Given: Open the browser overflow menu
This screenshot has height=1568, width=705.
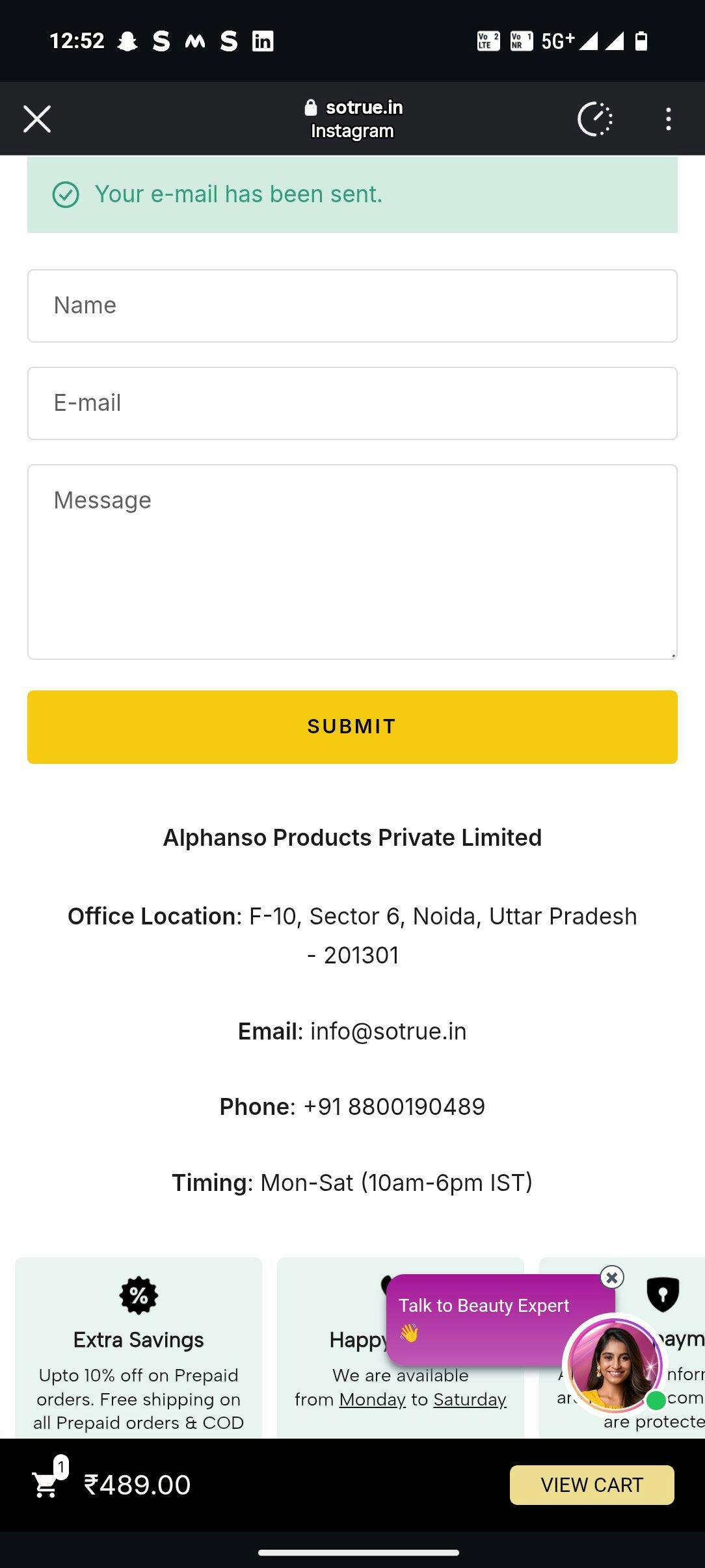Looking at the screenshot, I should pyautogui.click(x=668, y=120).
